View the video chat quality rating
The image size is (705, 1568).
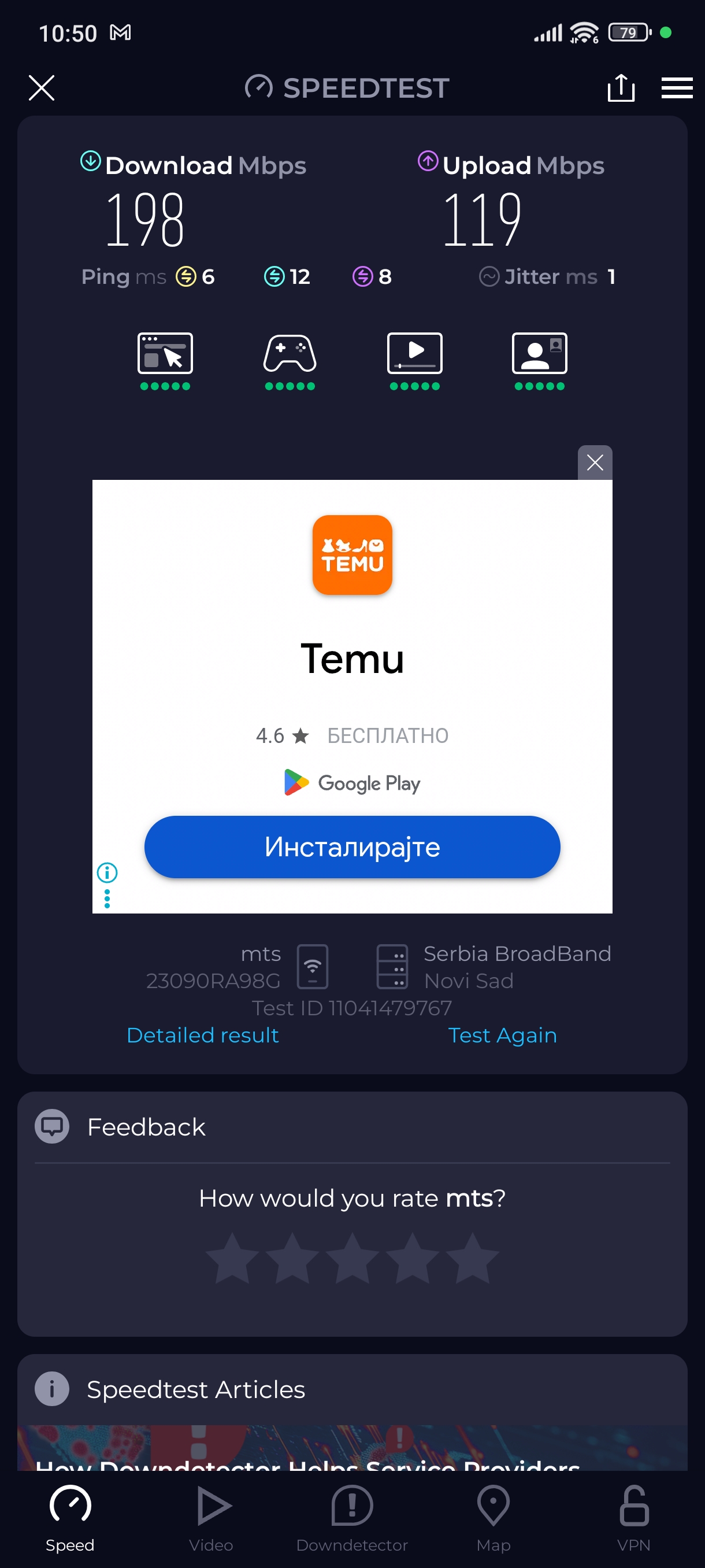pyautogui.click(x=540, y=361)
